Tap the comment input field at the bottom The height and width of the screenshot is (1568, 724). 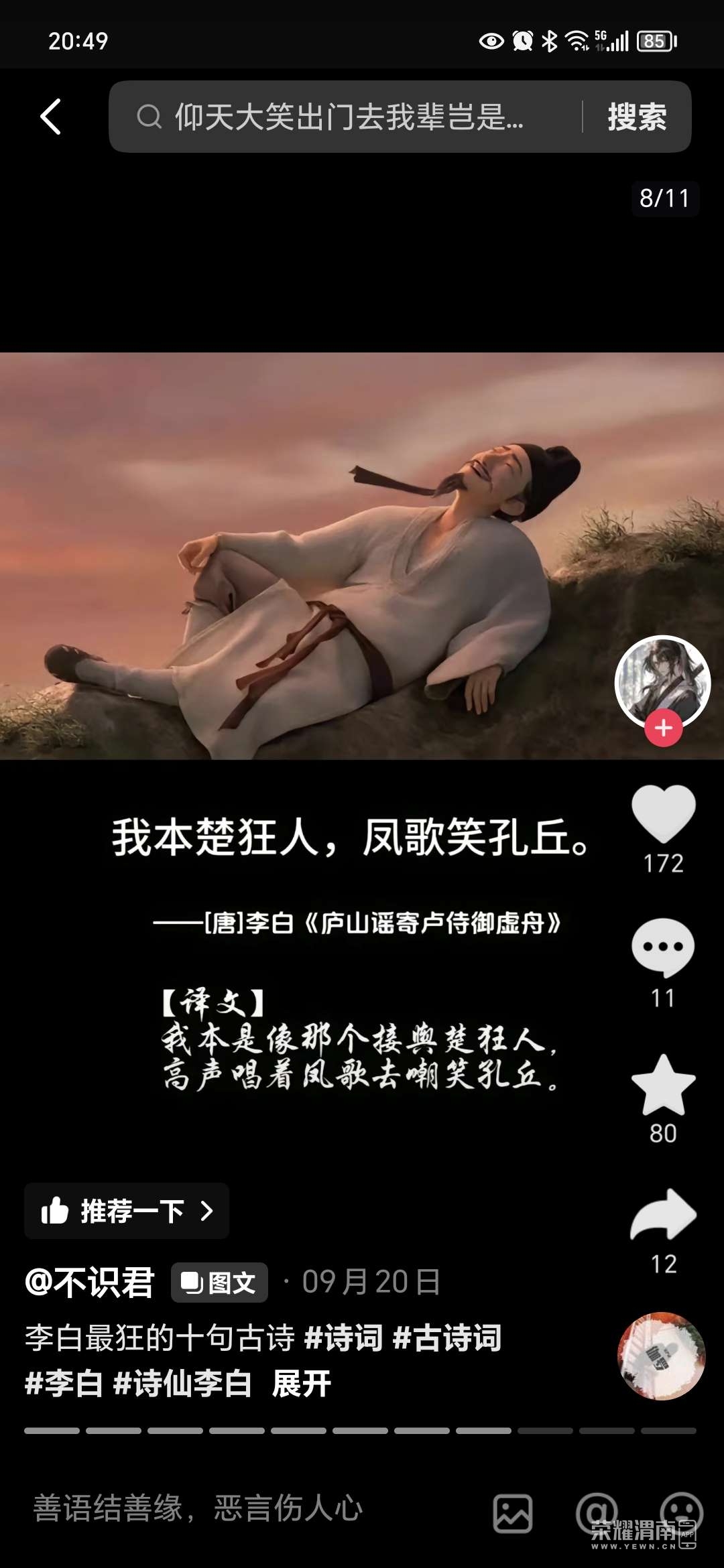(248, 1509)
